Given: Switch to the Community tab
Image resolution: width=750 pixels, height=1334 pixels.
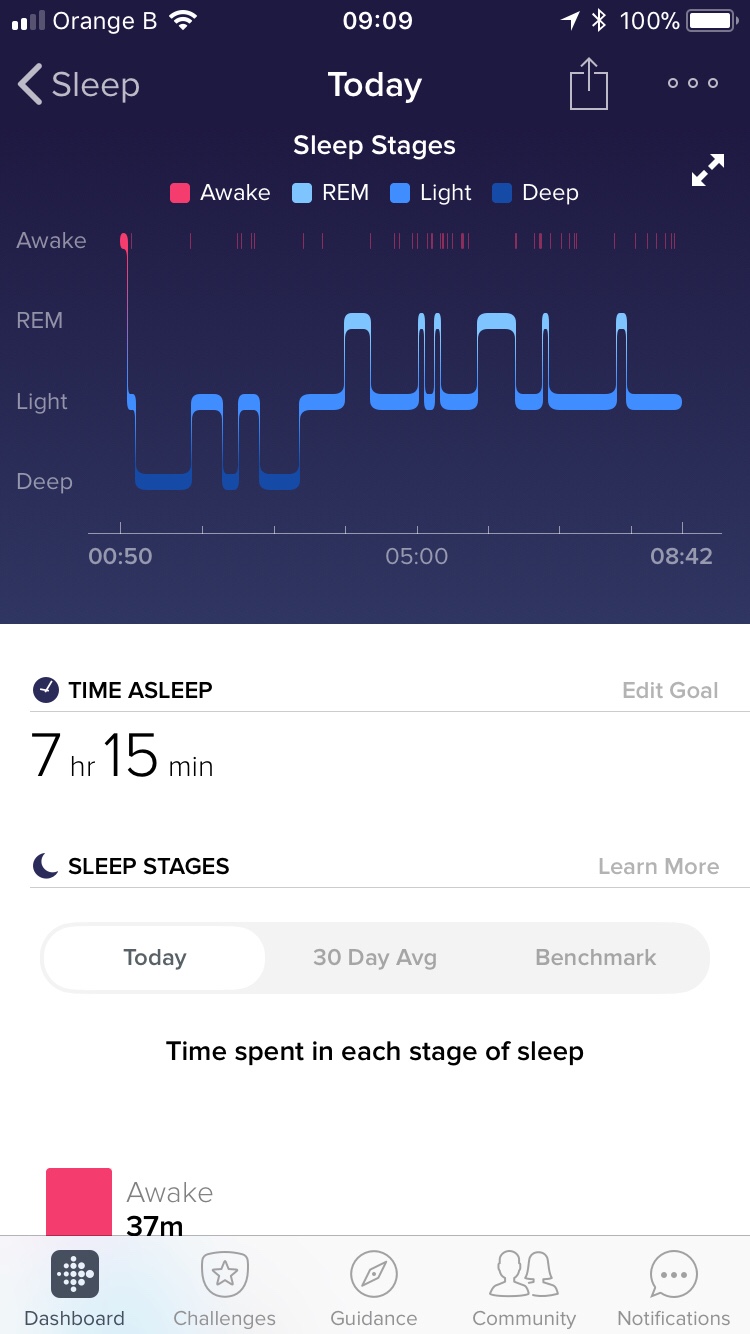Looking at the screenshot, I should [524, 1288].
